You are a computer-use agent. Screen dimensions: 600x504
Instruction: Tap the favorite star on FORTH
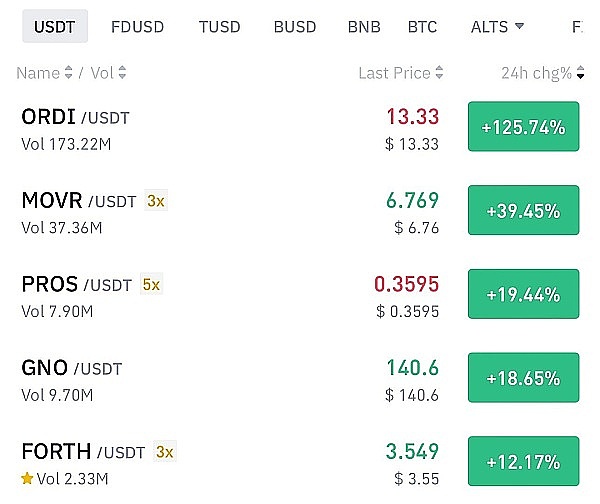click(28, 479)
